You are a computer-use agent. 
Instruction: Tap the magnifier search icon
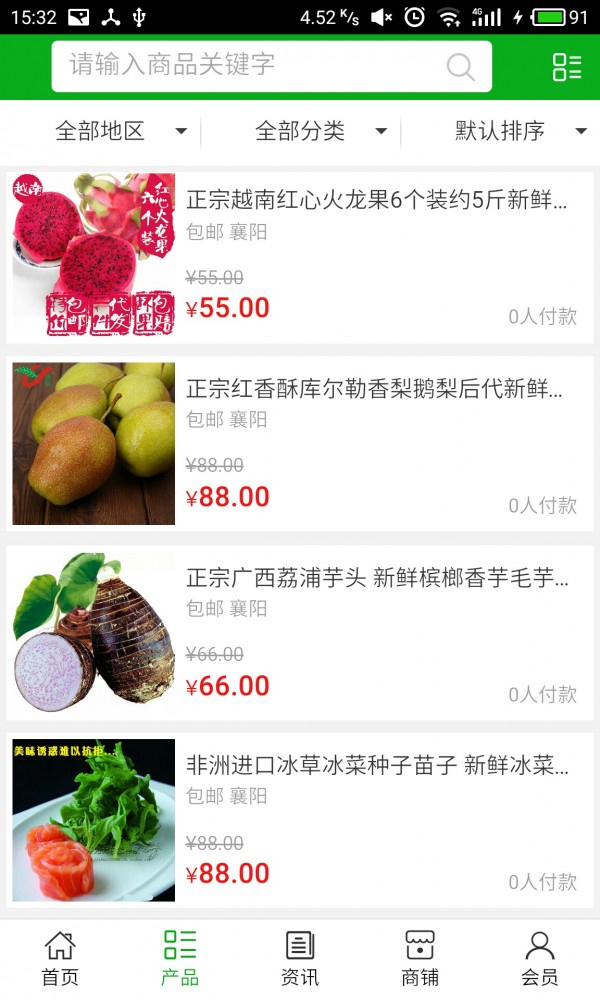coord(460,67)
